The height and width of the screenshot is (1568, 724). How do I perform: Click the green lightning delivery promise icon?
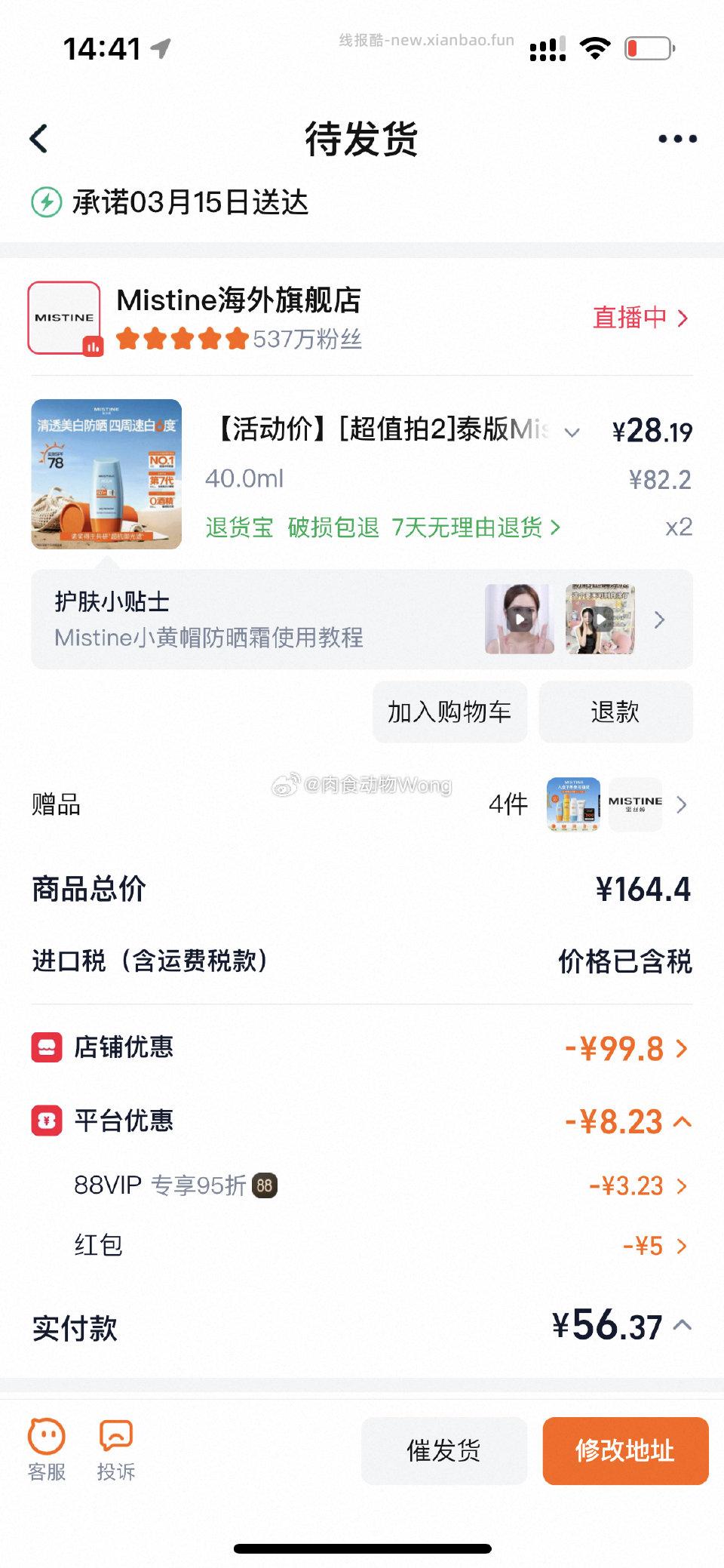(x=47, y=202)
